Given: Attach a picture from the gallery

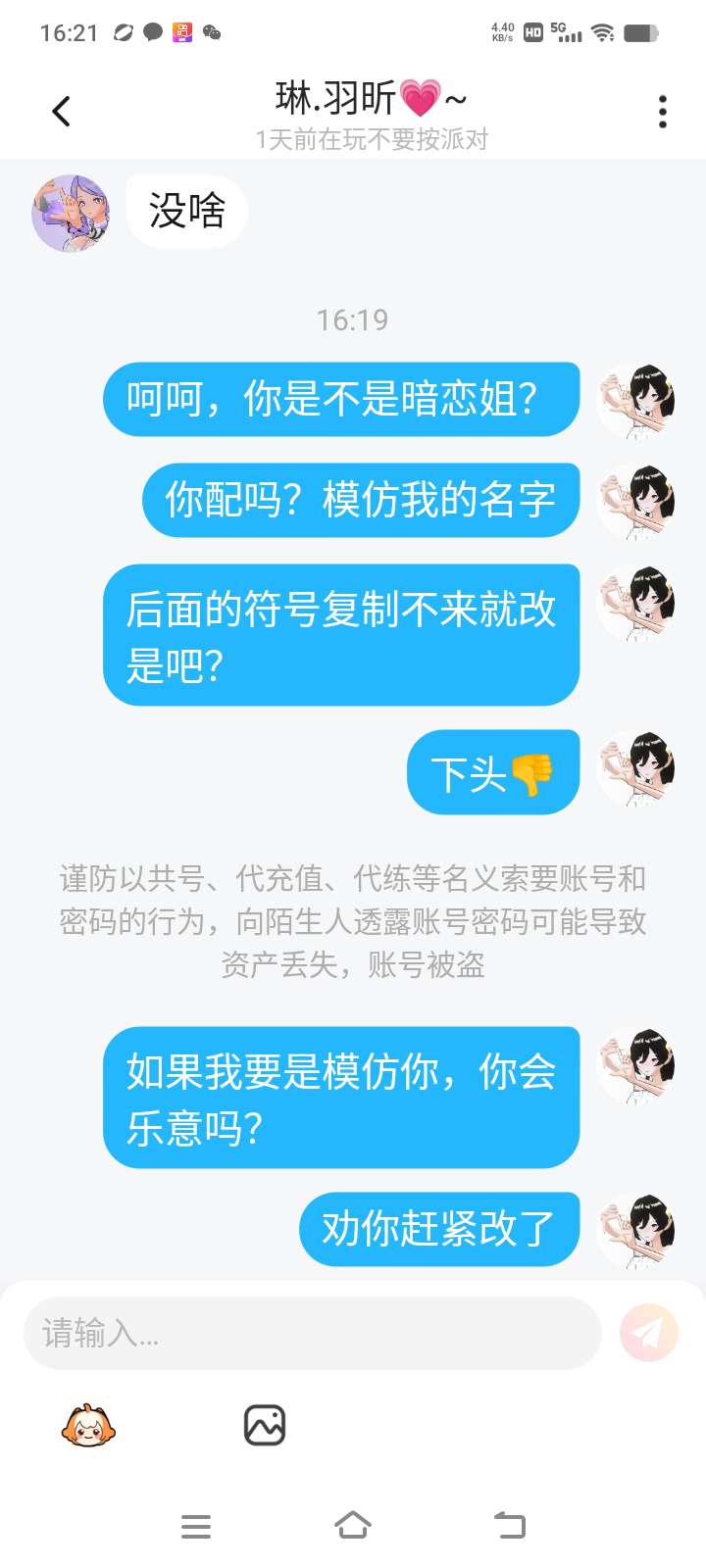Looking at the screenshot, I should click(264, 1425).
